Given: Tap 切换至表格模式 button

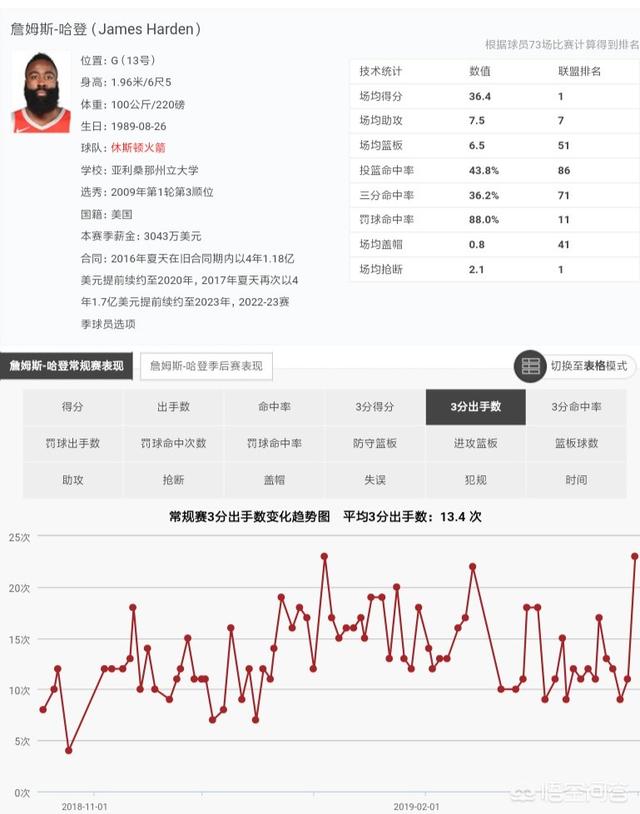Looking at the screenshot, I should tap(575, 367).
